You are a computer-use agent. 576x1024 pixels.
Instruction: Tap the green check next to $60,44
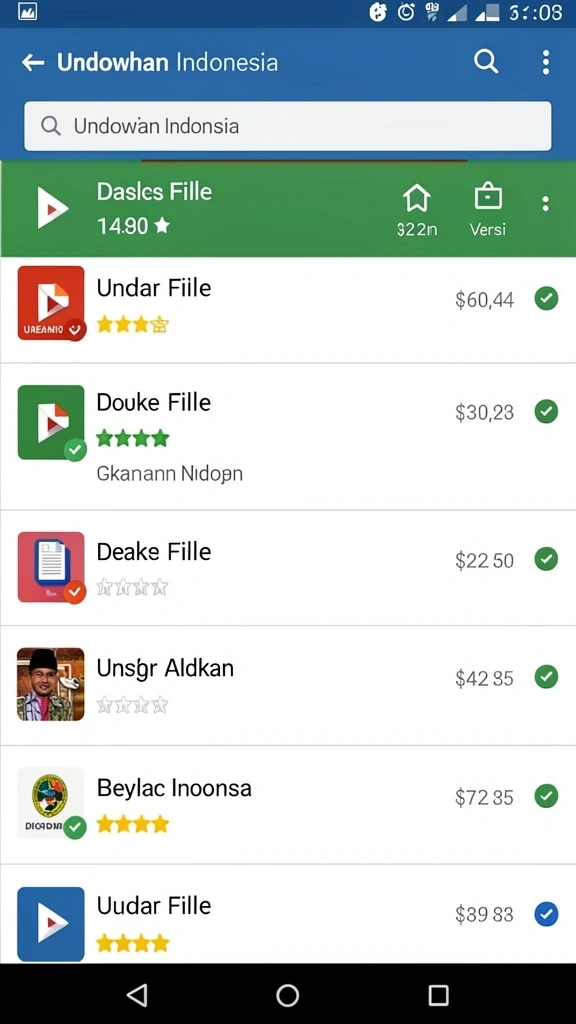547,298
